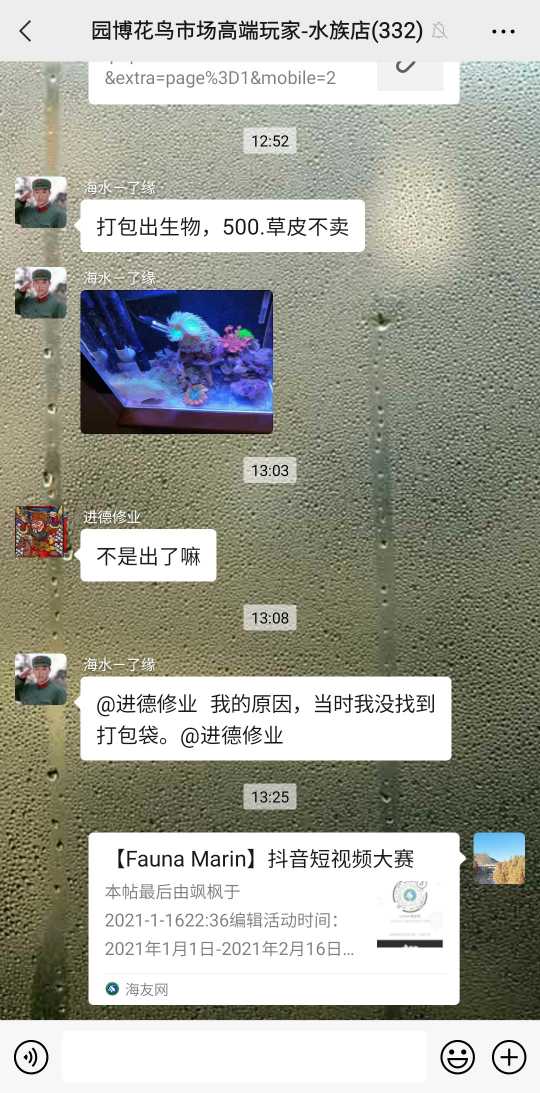540x1093 pixels.
Task: Tap the message text field
Action: click(x=244, y=1057)
